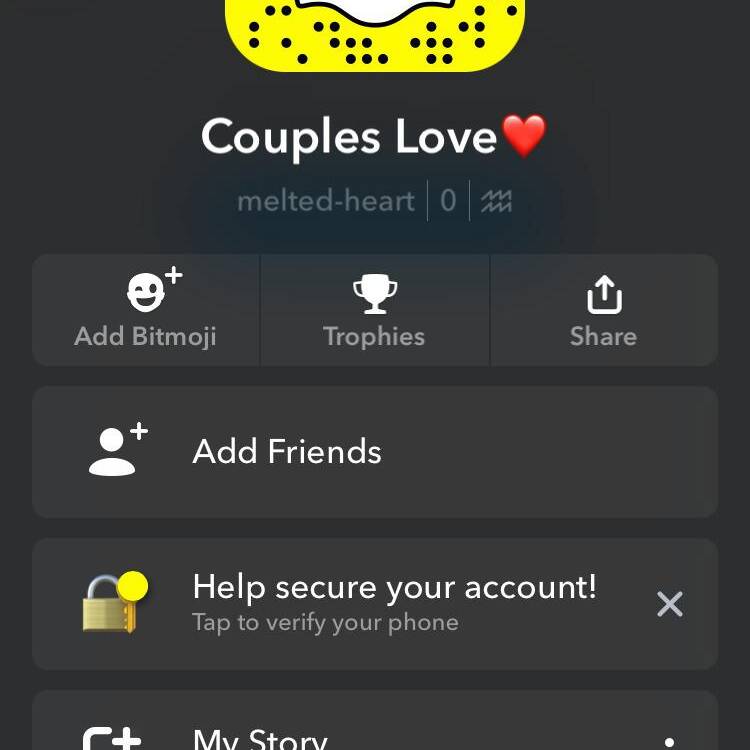This screenshot has height=750, width=750.
Task: Share your Snapchat profile
Action: 603,309
